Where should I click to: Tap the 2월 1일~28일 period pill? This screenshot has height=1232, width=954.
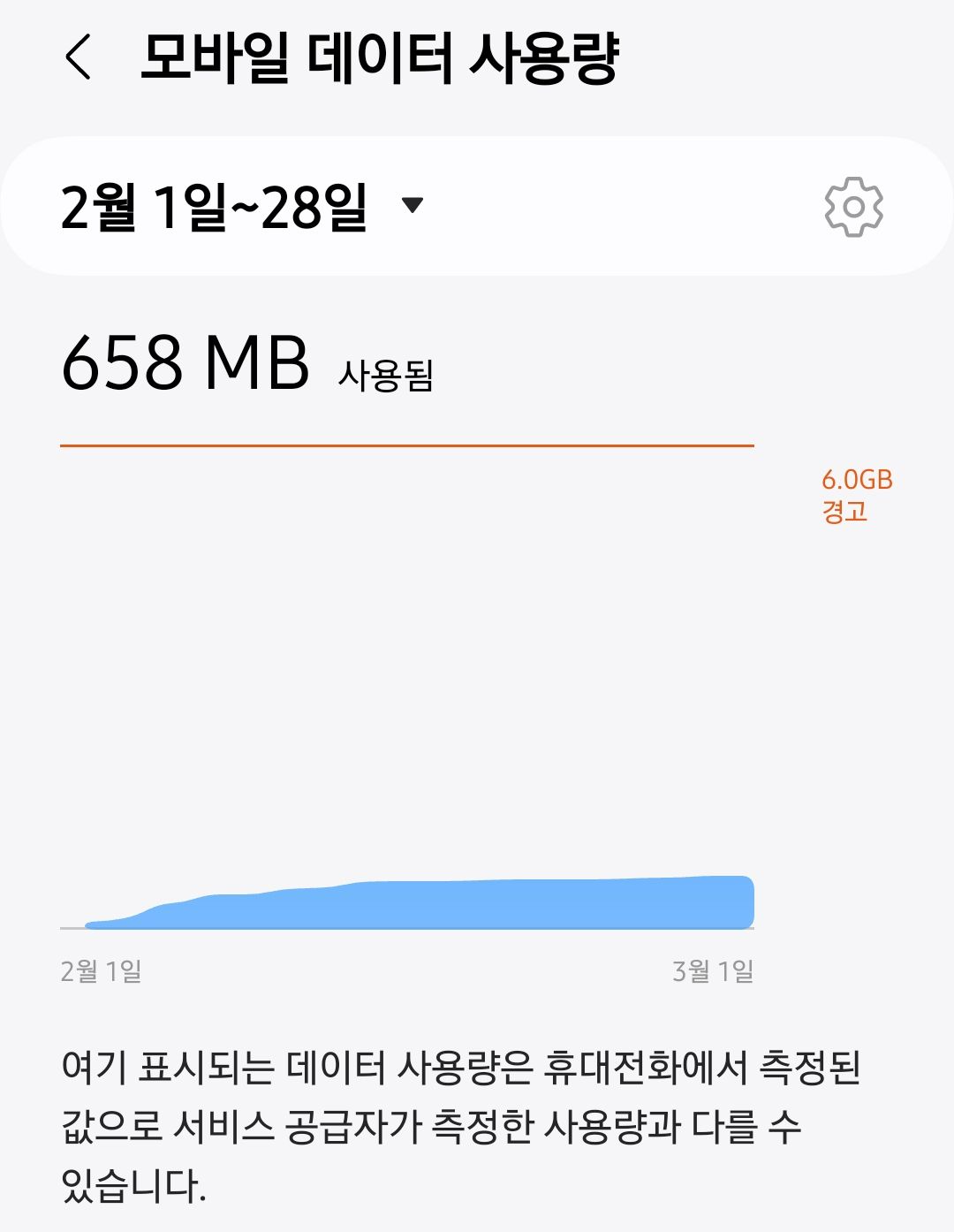point(216,205)
